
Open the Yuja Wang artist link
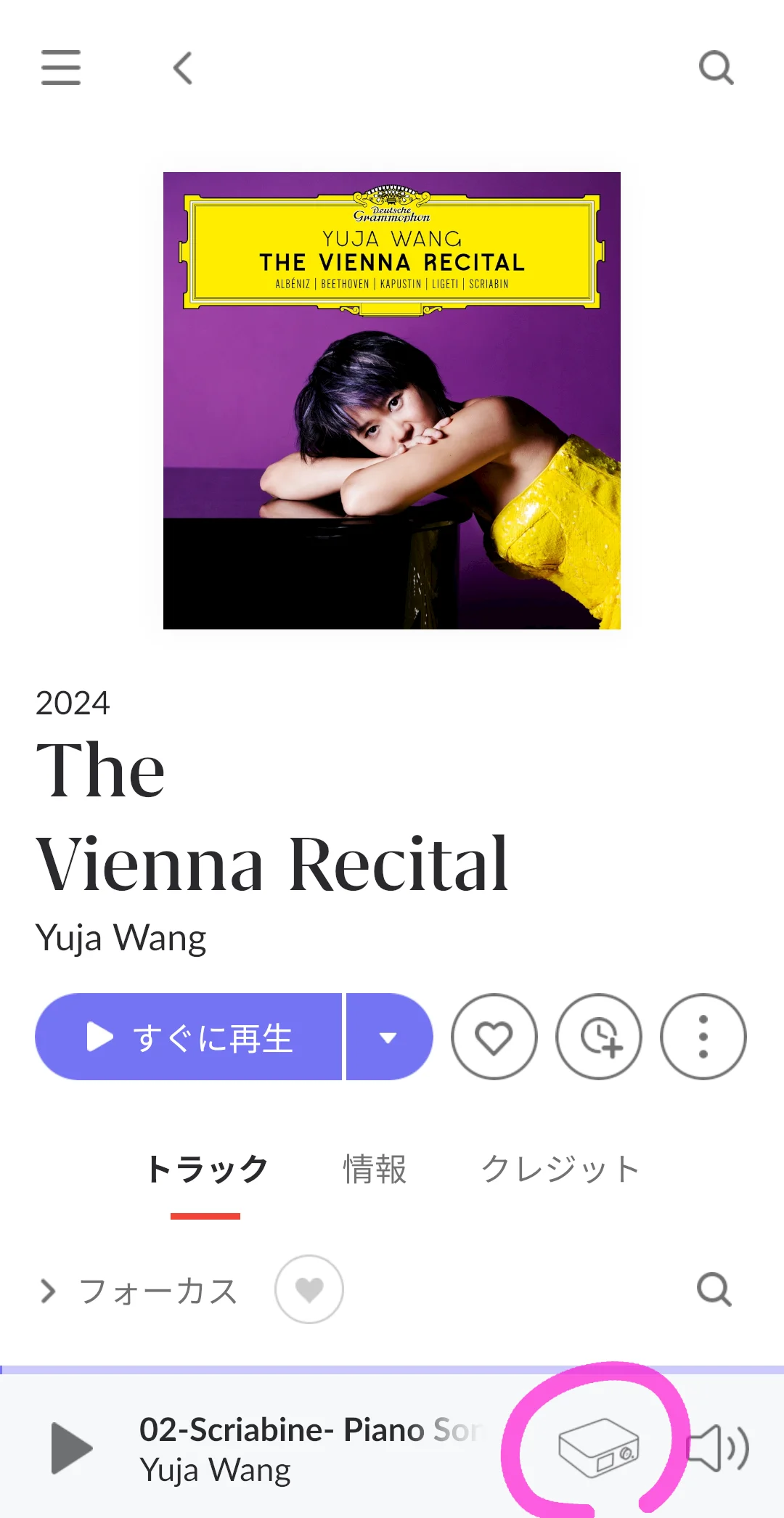(x=121, y=938)
